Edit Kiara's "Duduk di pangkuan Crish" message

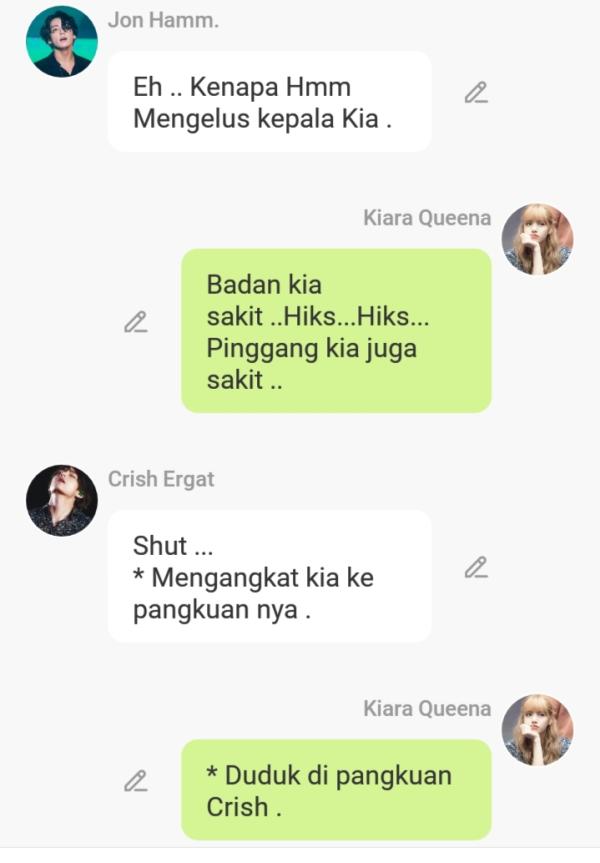[x=135, y=780]
